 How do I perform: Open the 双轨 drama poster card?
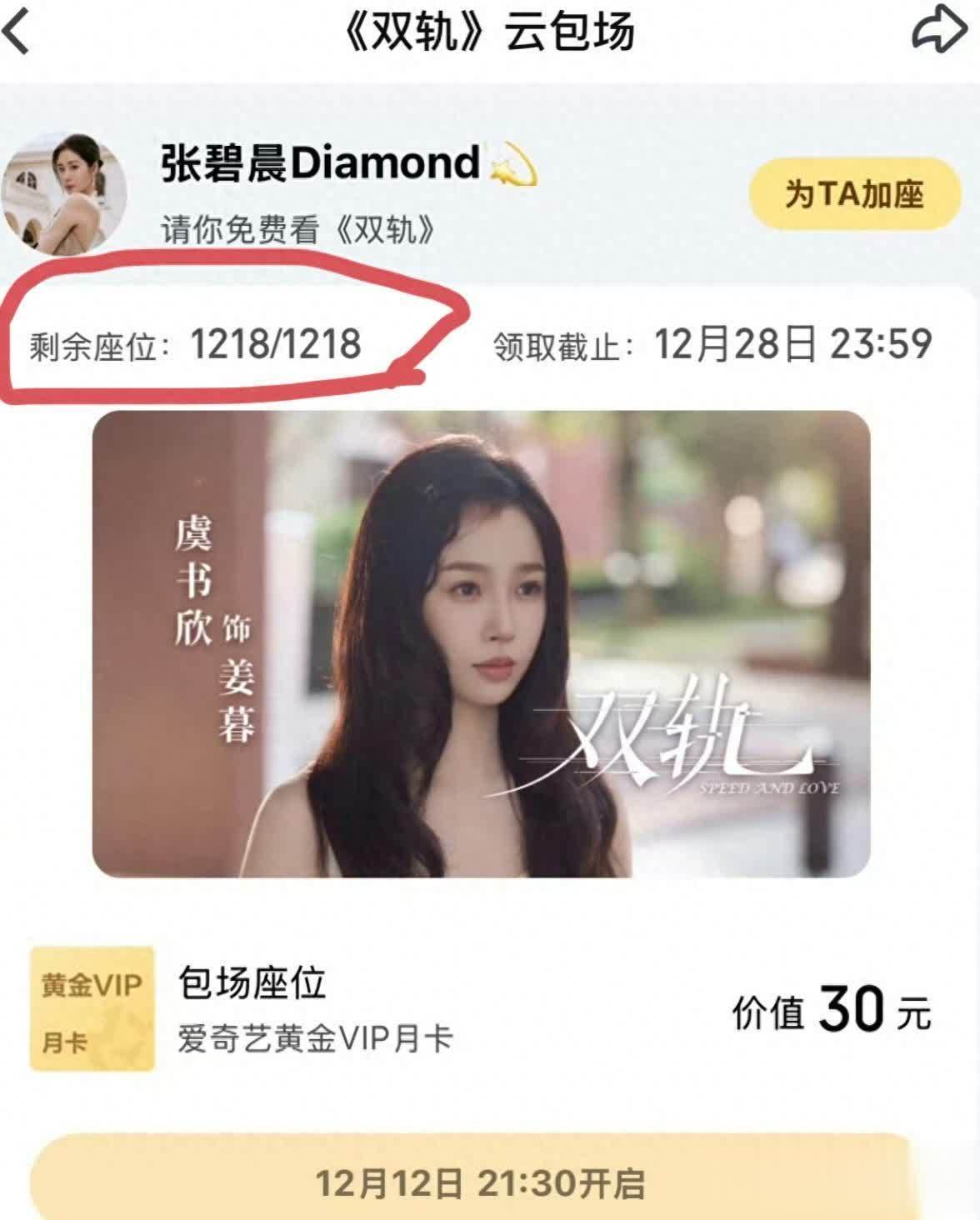[x=481, y=643]
